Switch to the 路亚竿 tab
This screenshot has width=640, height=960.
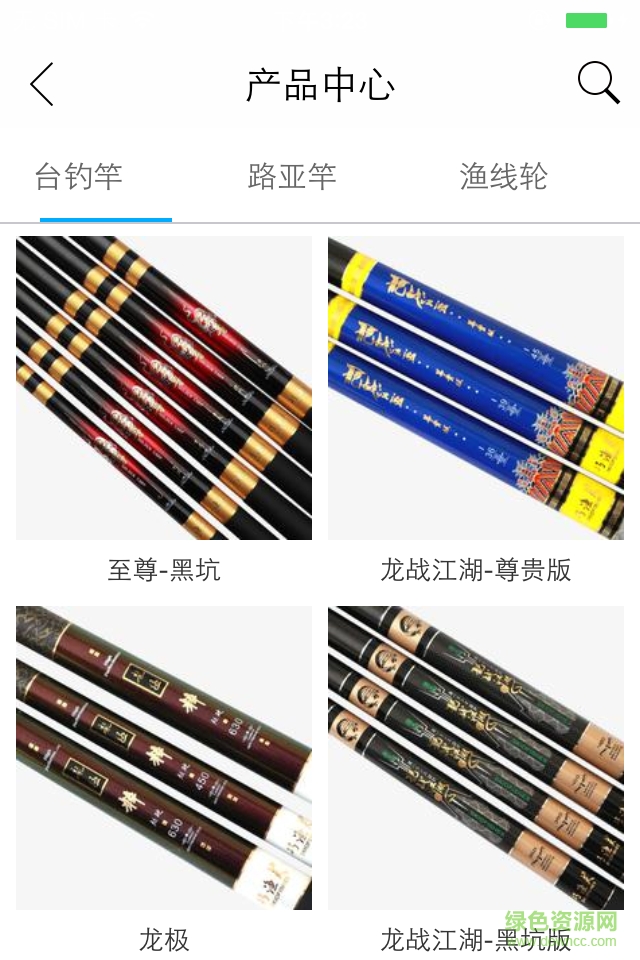click(x=292, y=177)
